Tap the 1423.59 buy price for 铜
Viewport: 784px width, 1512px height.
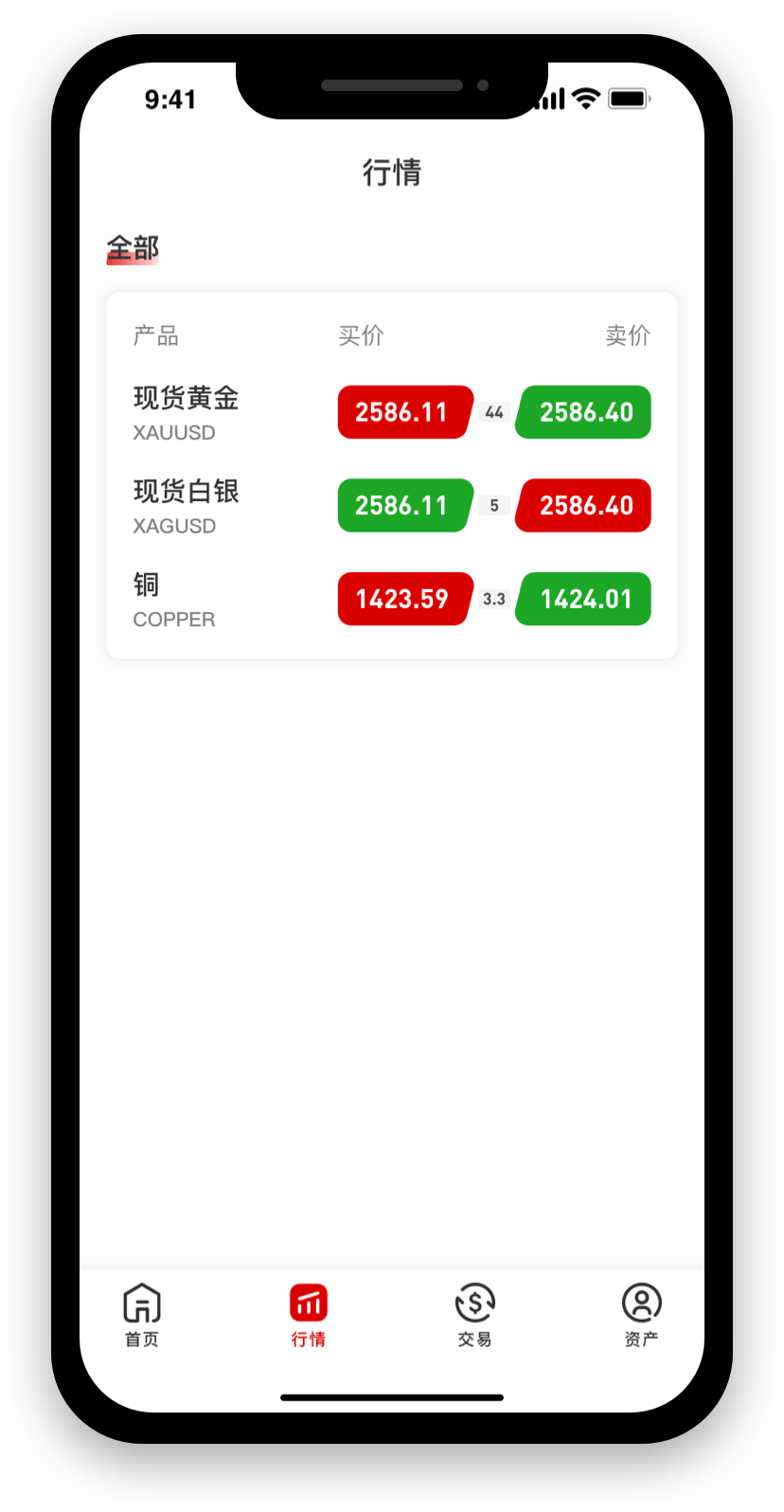[405, 599]
